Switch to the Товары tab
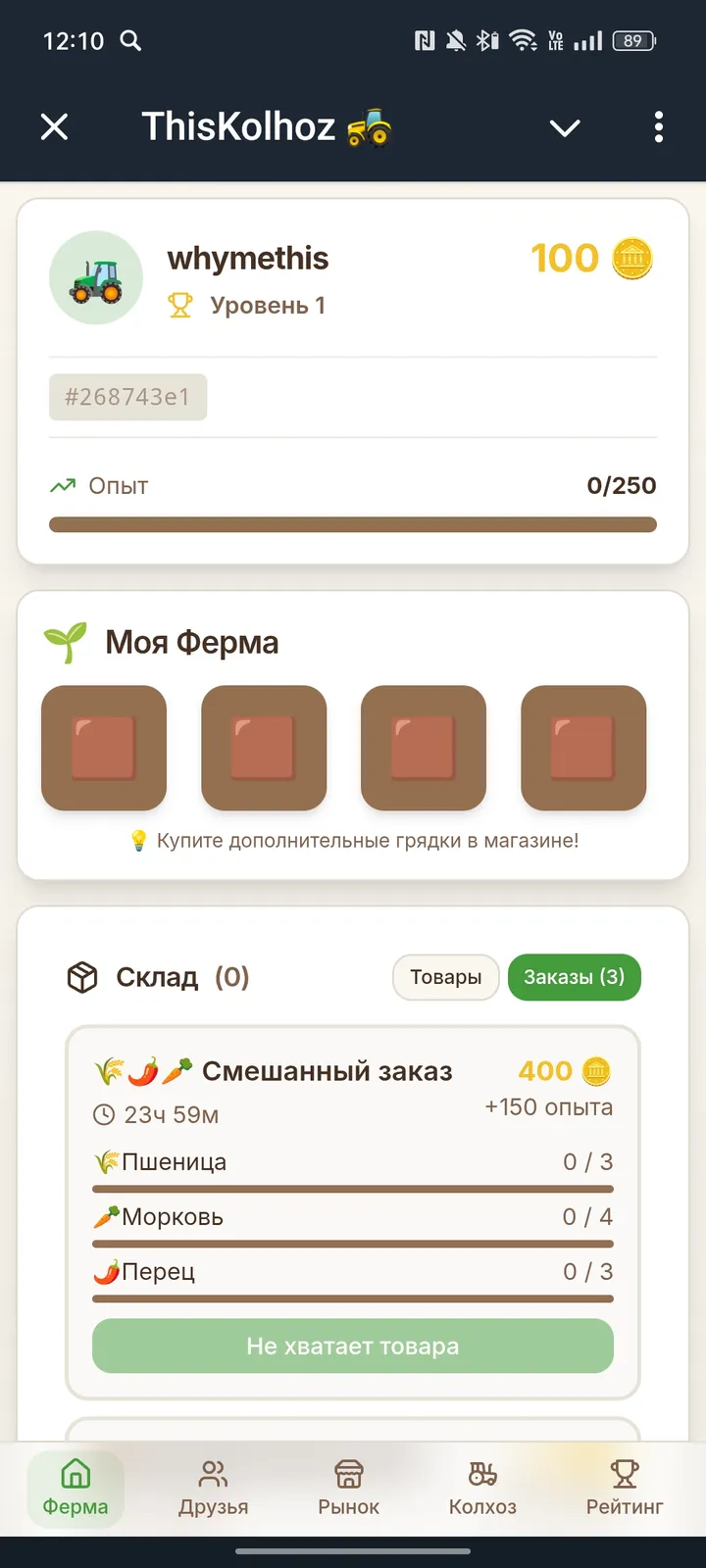This screenshot has height=1568, width=706. (445, 977)
